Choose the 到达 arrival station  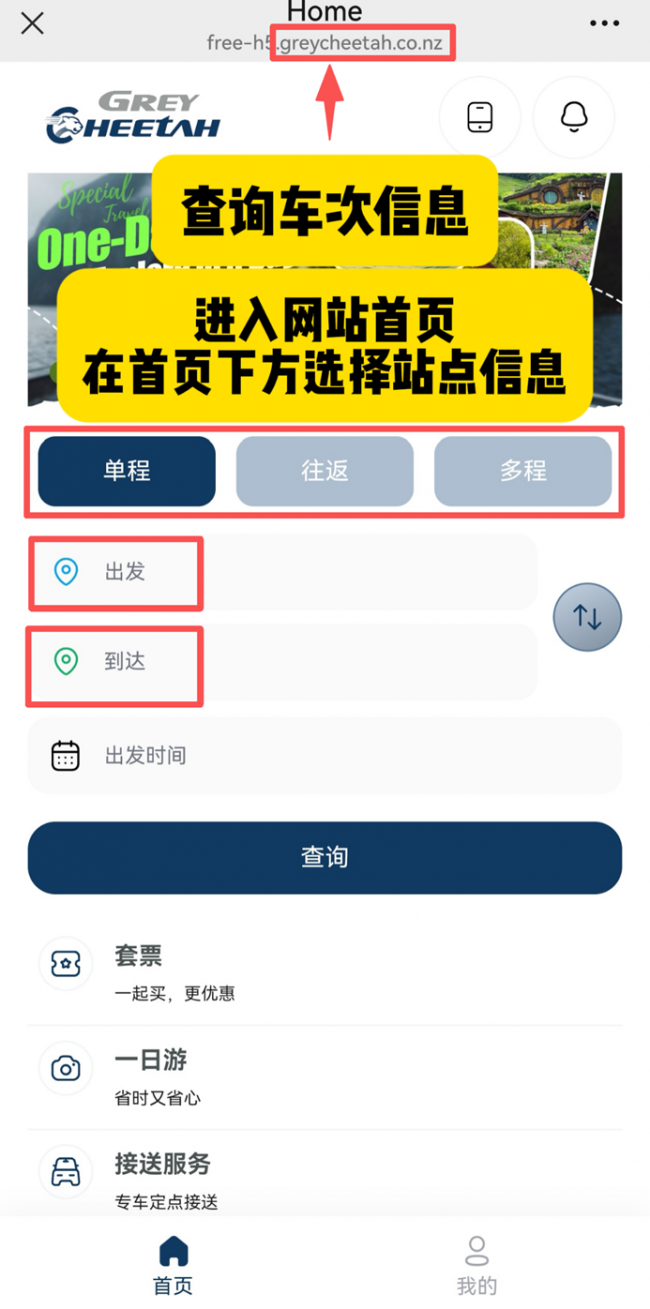(282, 662)
